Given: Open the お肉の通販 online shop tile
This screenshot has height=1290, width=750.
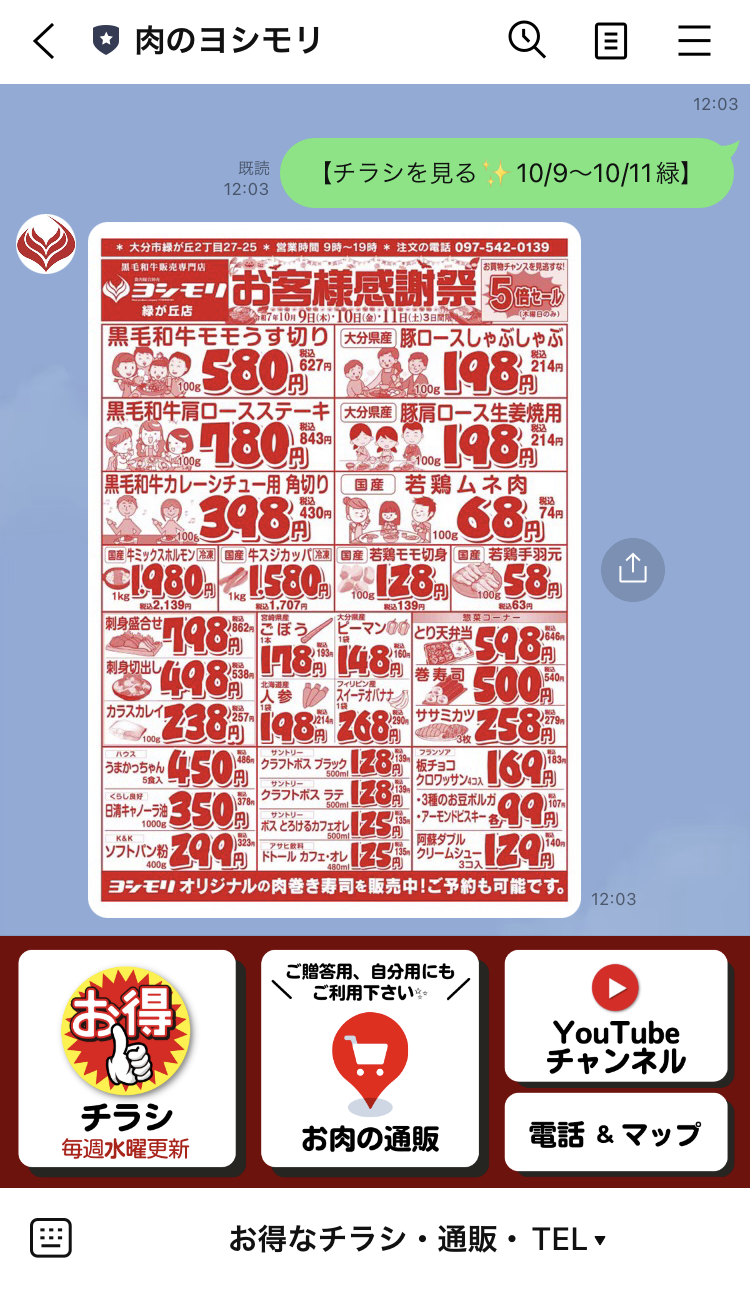Looking at the screenshot, I should tap(370, 1059).
